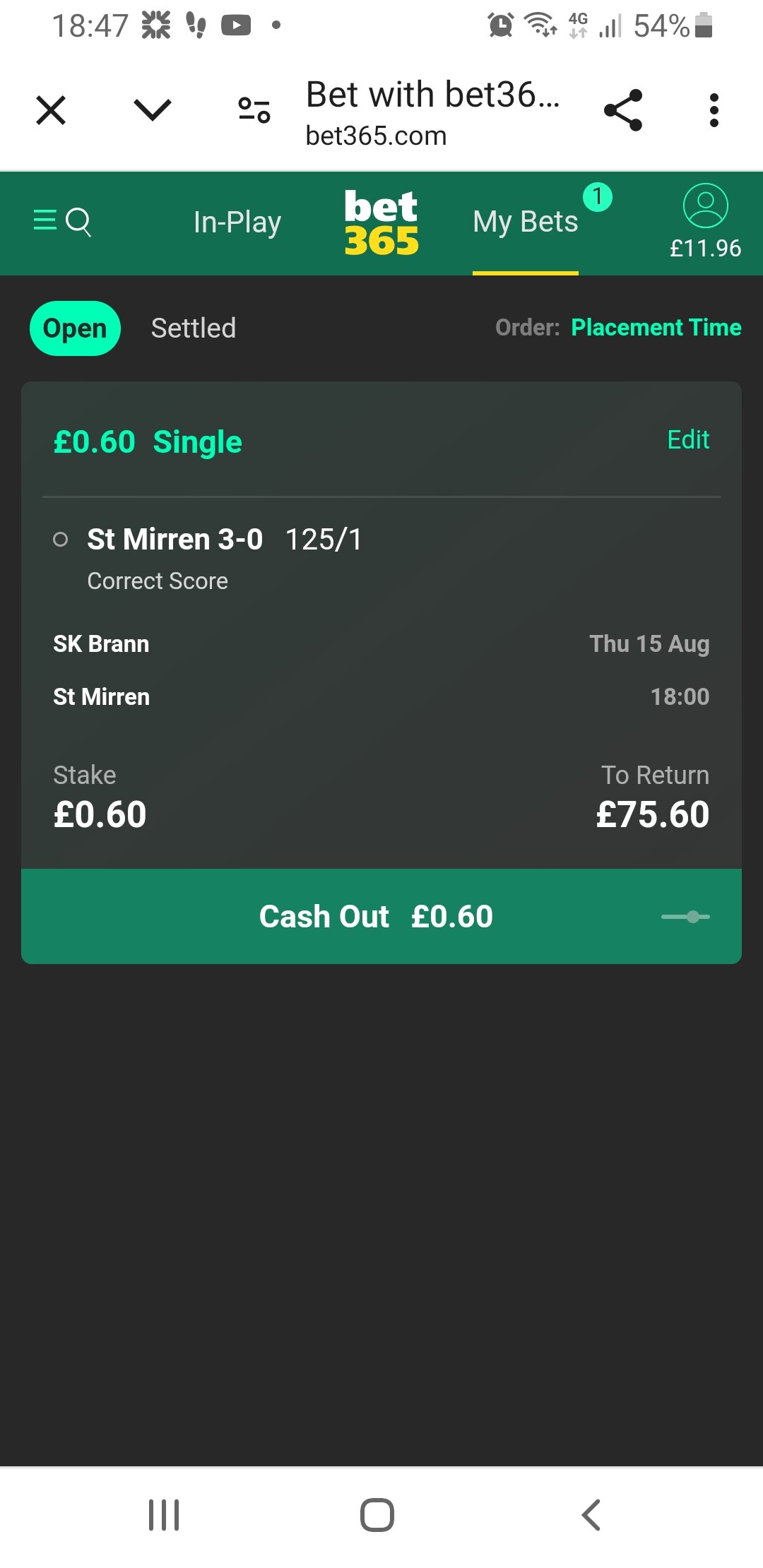This screenshot has width=763, height=1568.
Task: Show Open bets filter
Action: (x=75, y=328)
